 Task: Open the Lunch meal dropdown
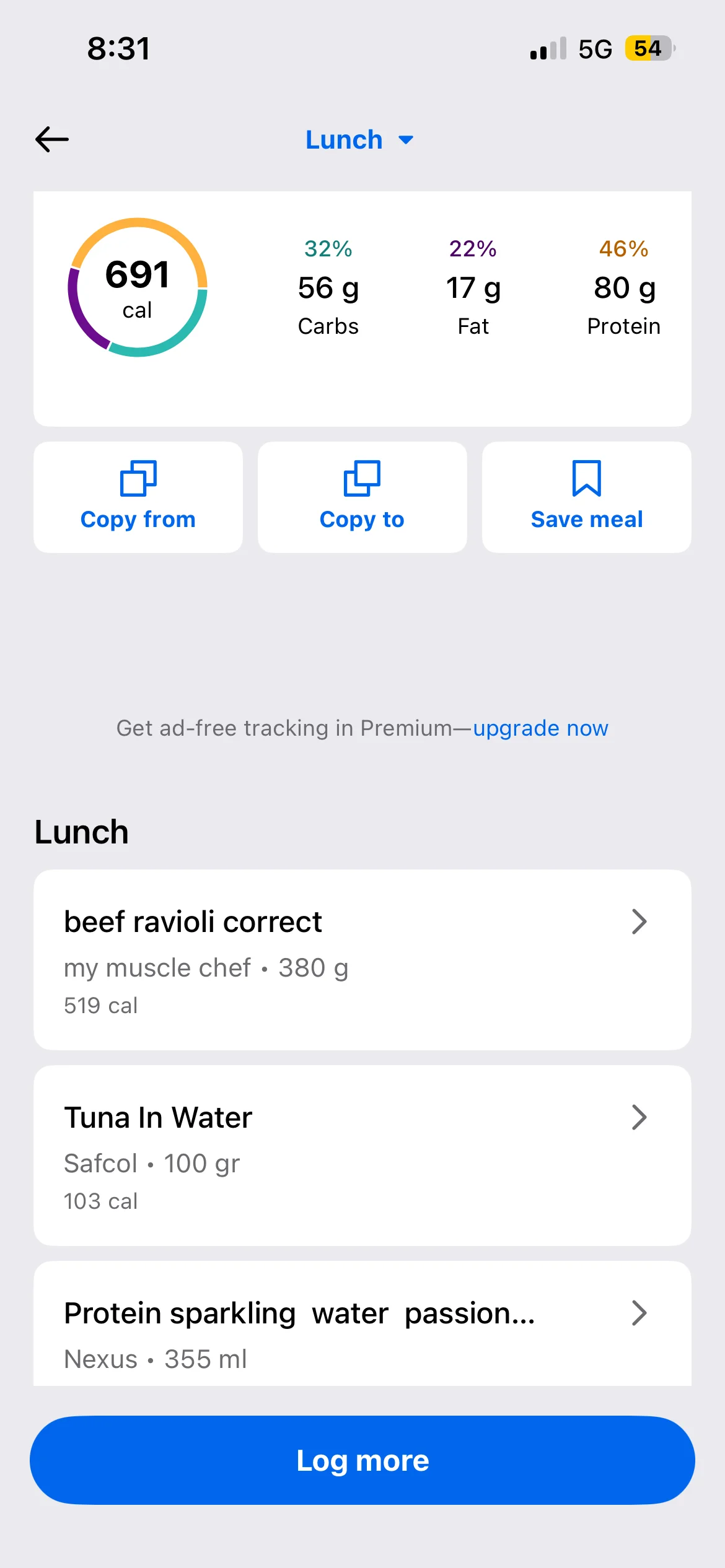359,140
